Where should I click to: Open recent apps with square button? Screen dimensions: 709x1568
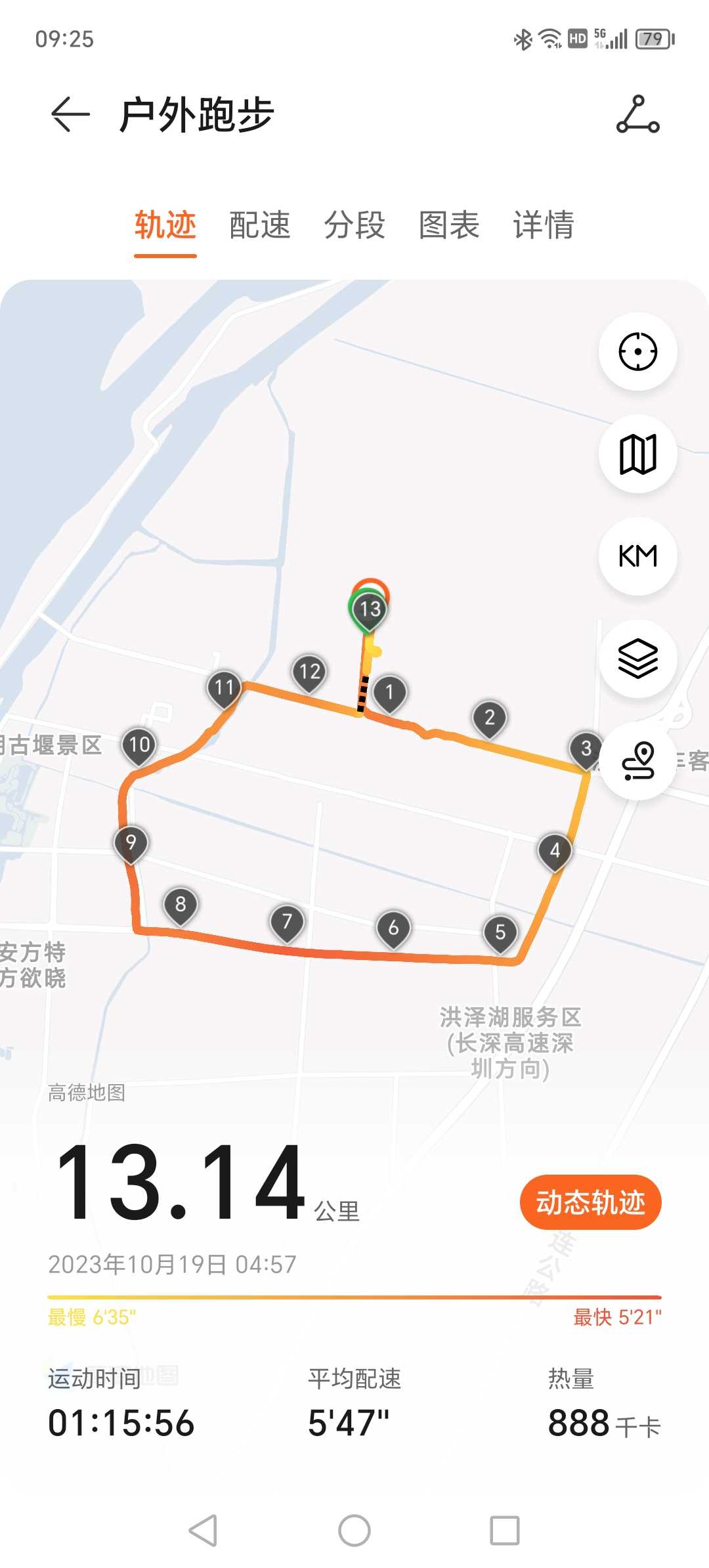pyautogui.click(x=505, y=1531)
